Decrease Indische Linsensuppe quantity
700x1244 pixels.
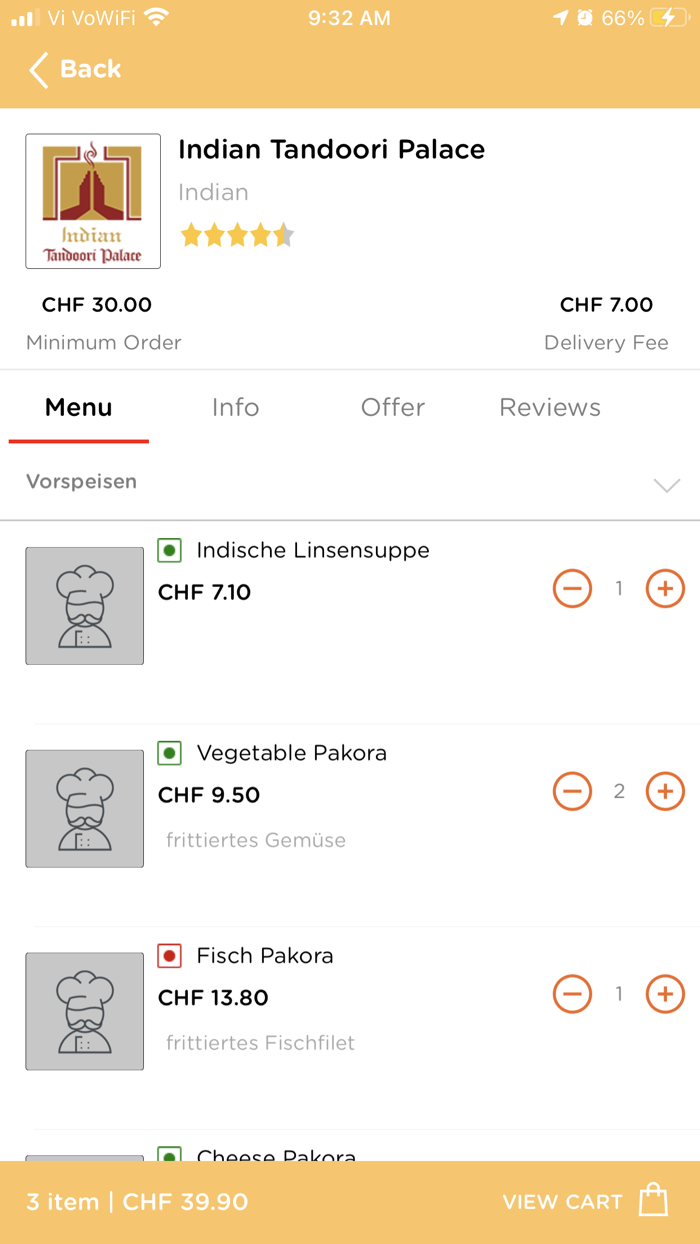(572, 589)
